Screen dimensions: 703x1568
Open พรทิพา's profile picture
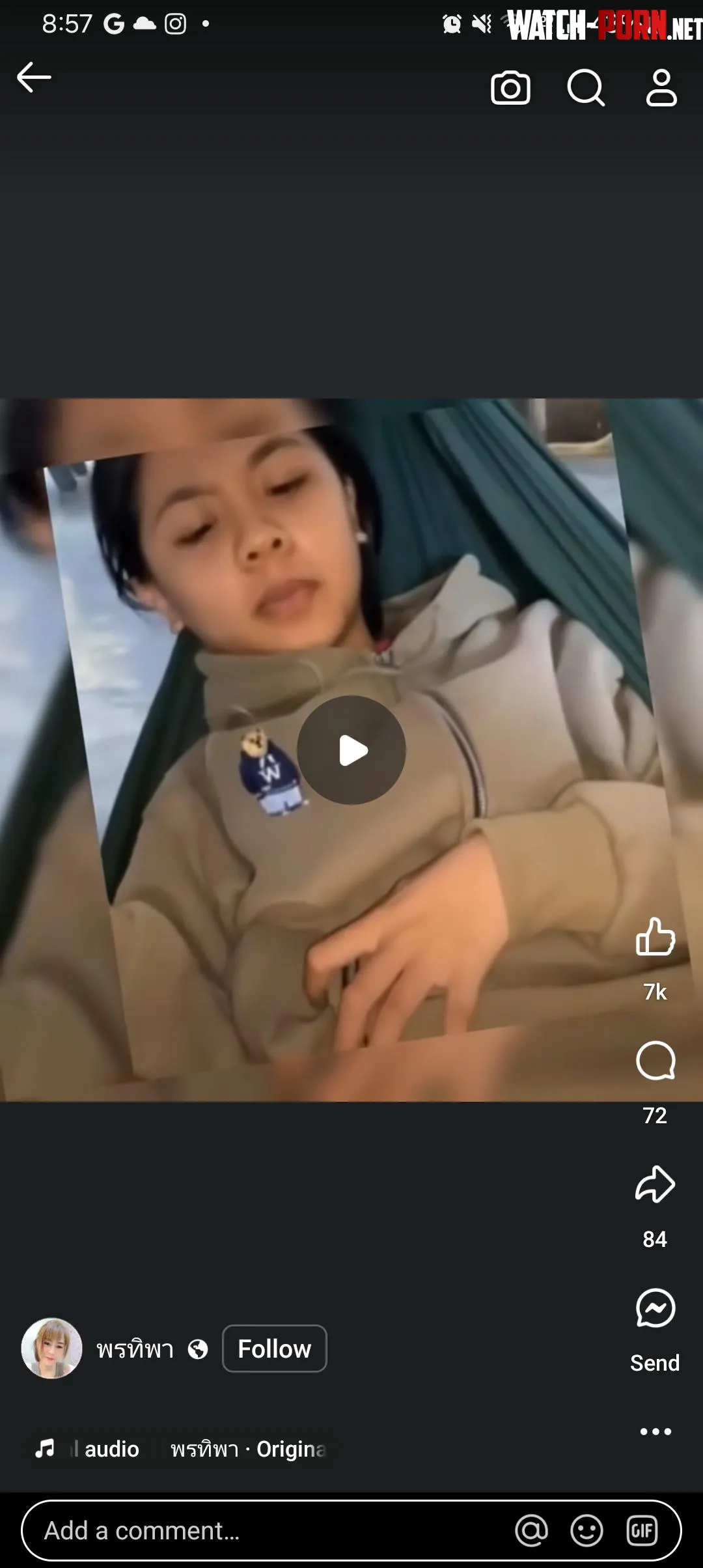tap(52, 1349)
